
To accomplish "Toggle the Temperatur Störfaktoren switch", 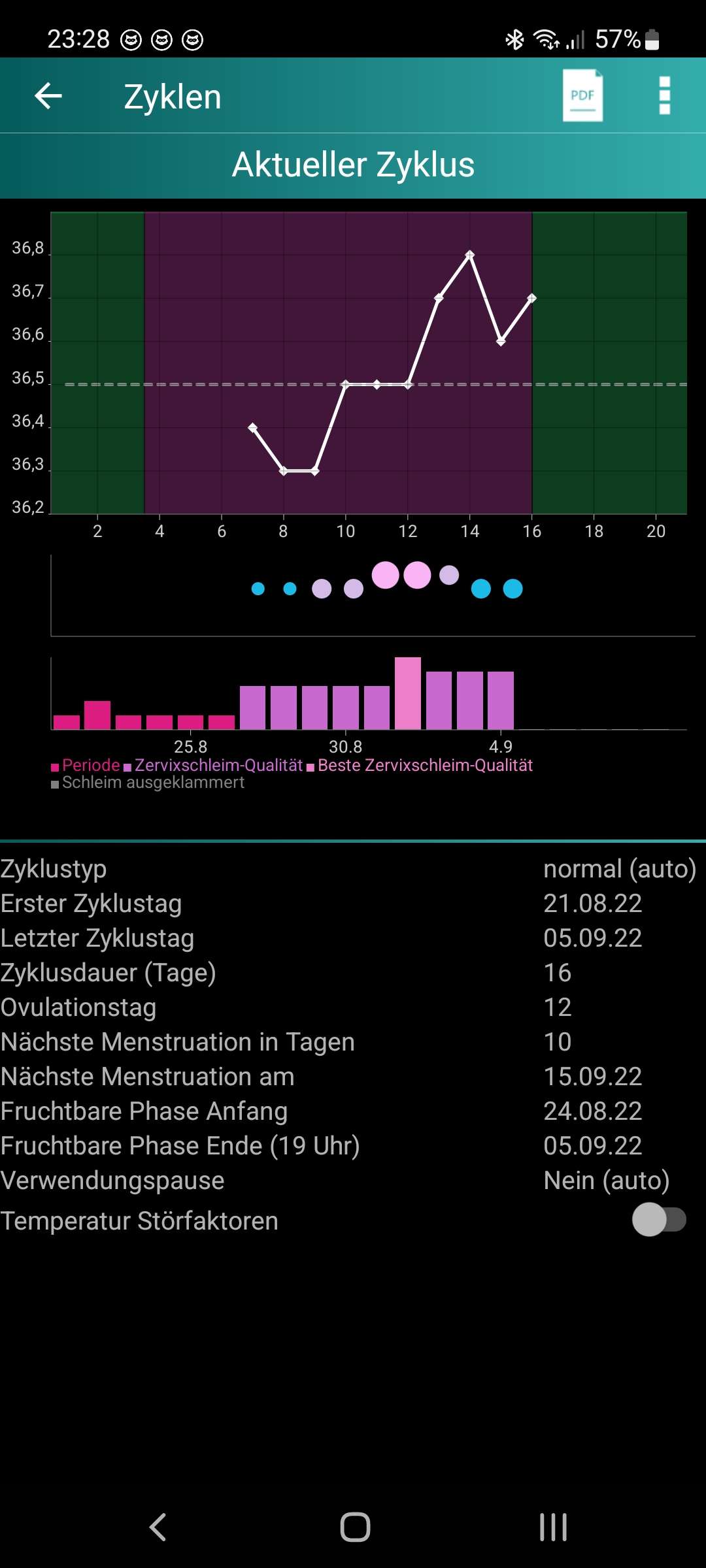I will click(x=658, y=1220).
